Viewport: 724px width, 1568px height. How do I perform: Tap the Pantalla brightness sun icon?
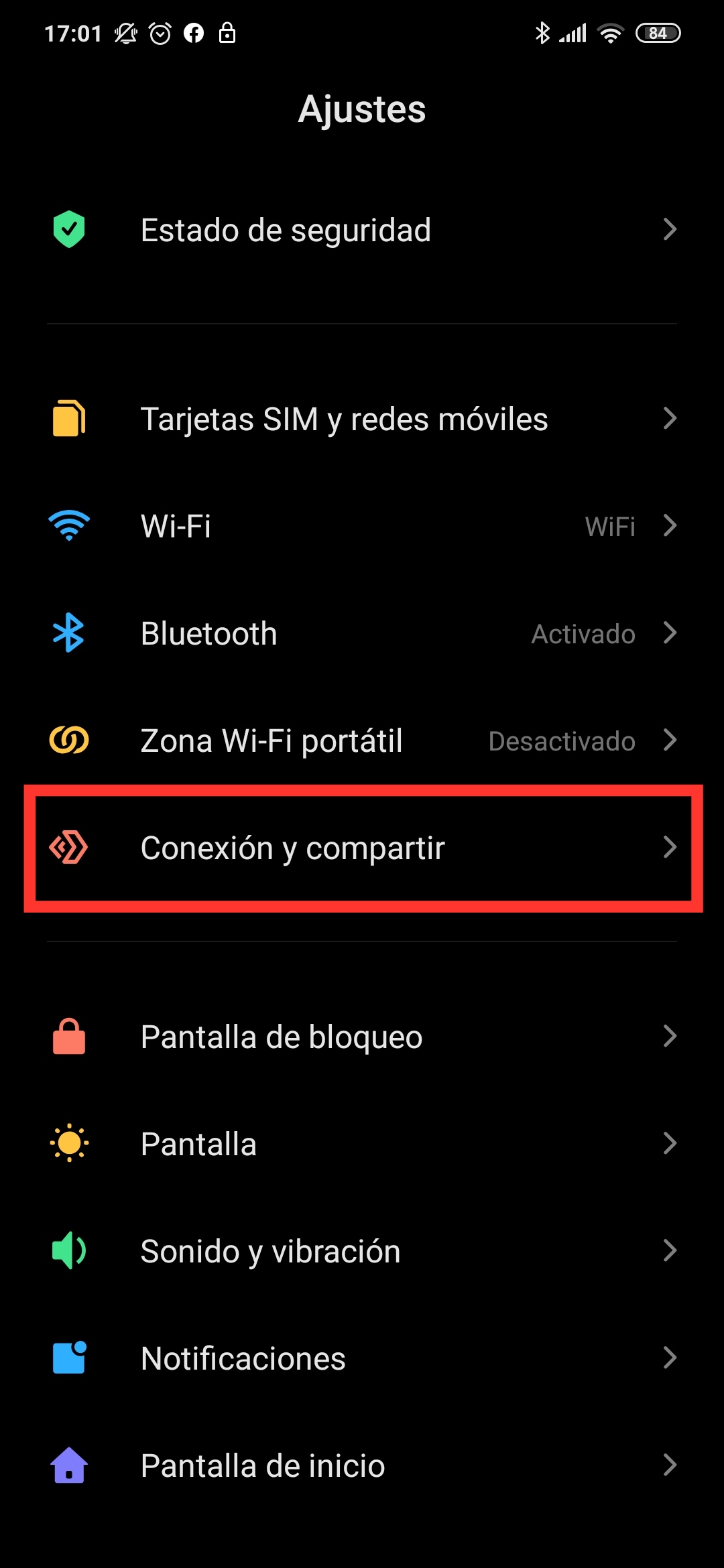pyautogui.click(x=68, y=1144)
